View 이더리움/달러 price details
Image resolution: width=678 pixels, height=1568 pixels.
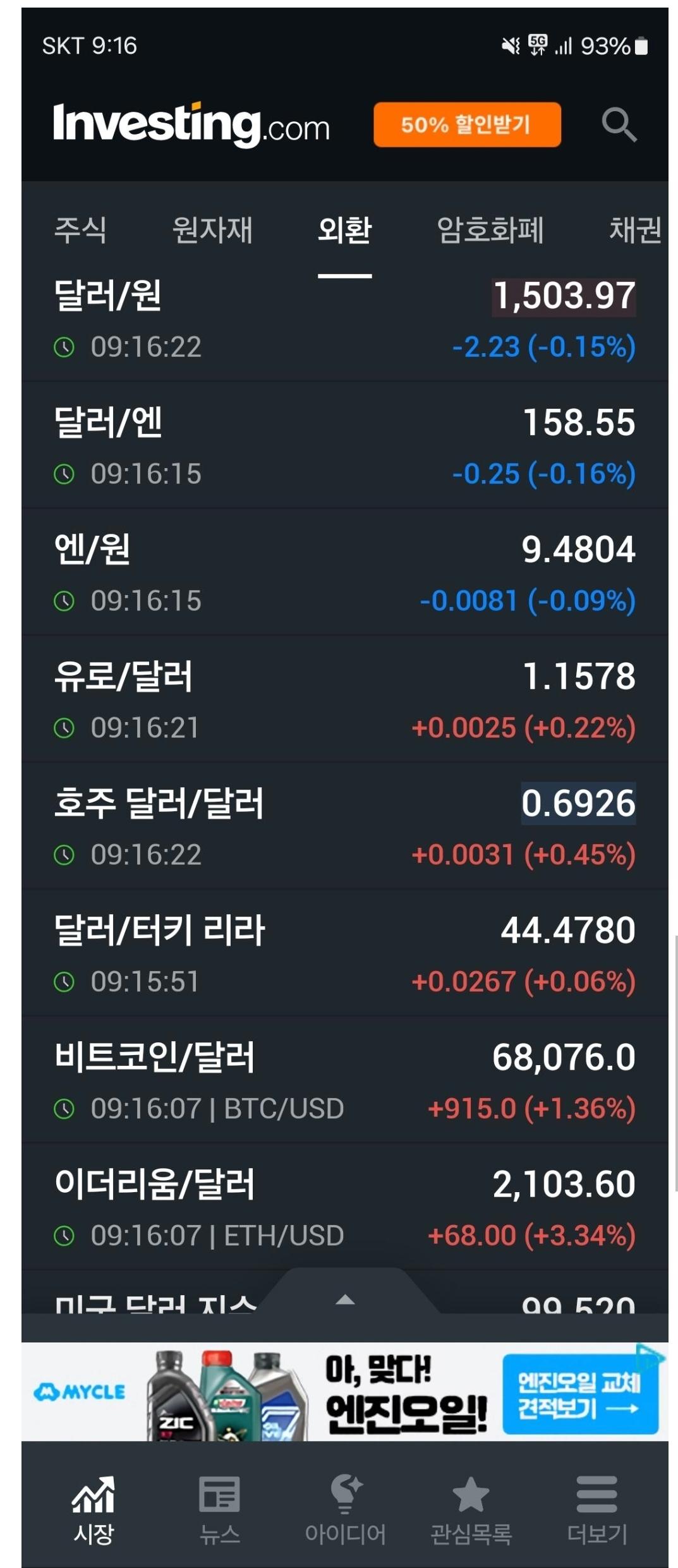[344, 1209]
